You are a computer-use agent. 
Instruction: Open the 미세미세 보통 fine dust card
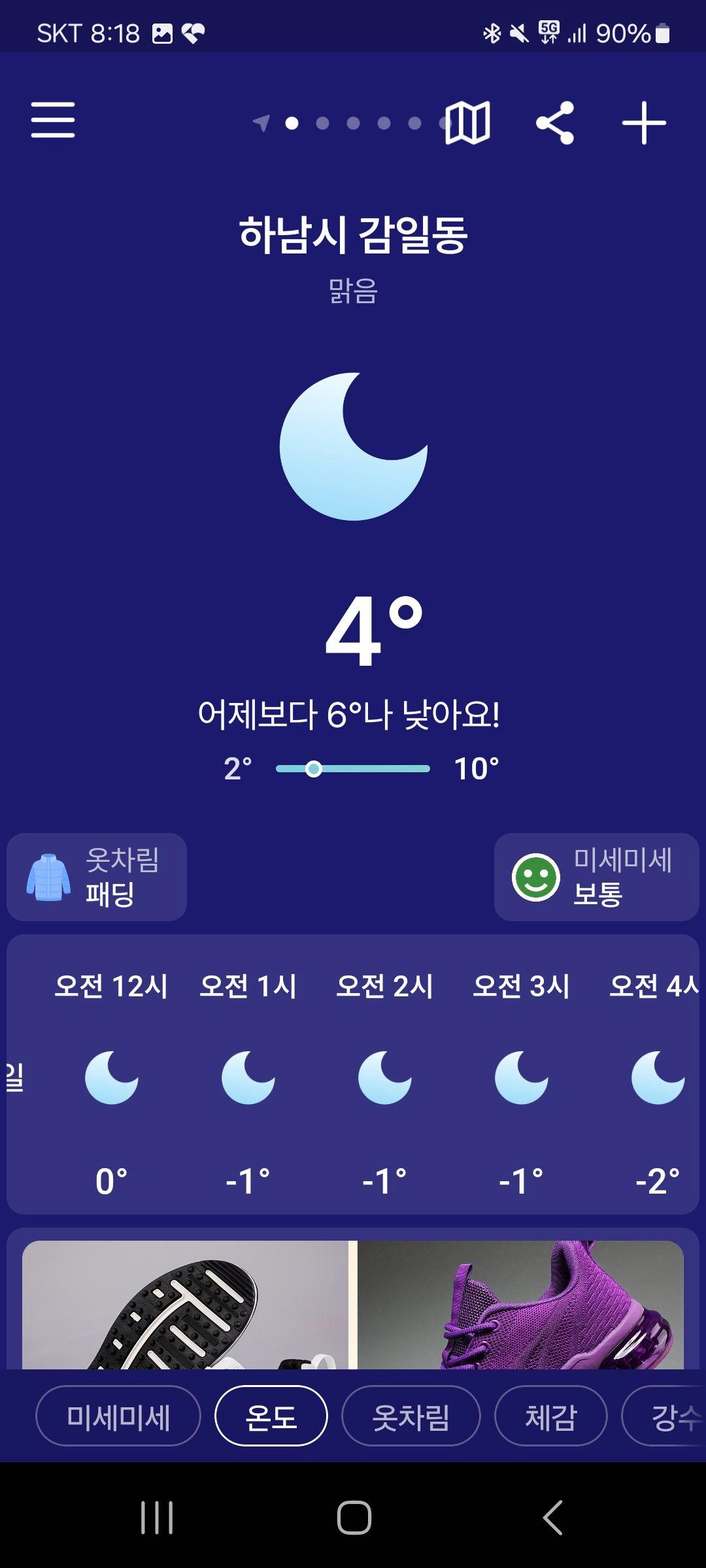[596, 877]
